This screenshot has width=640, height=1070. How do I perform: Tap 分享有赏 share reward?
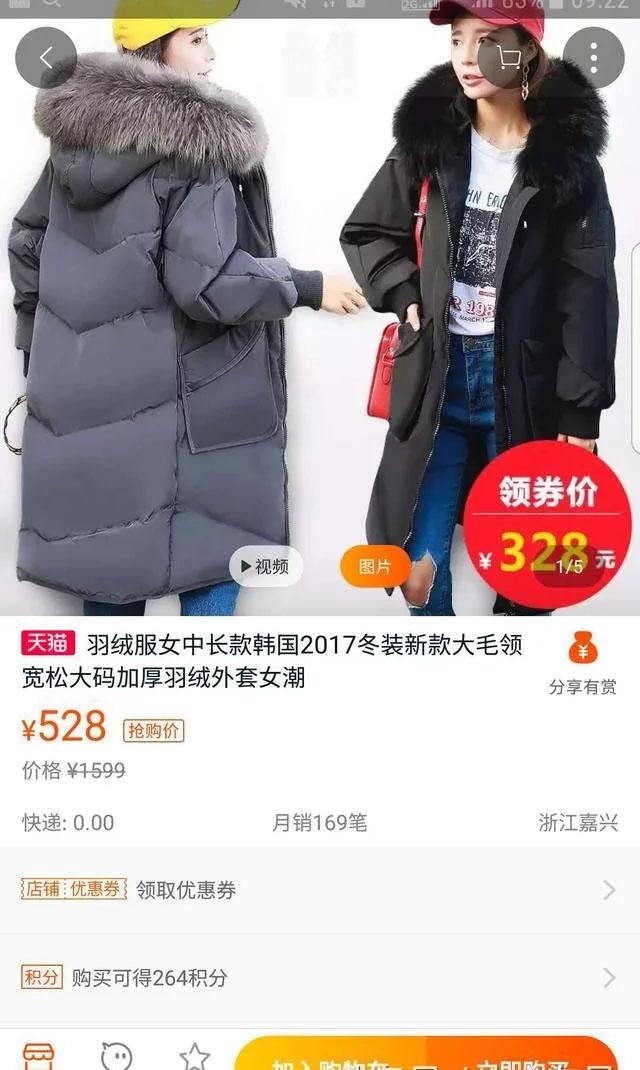(x=583, y=664)
